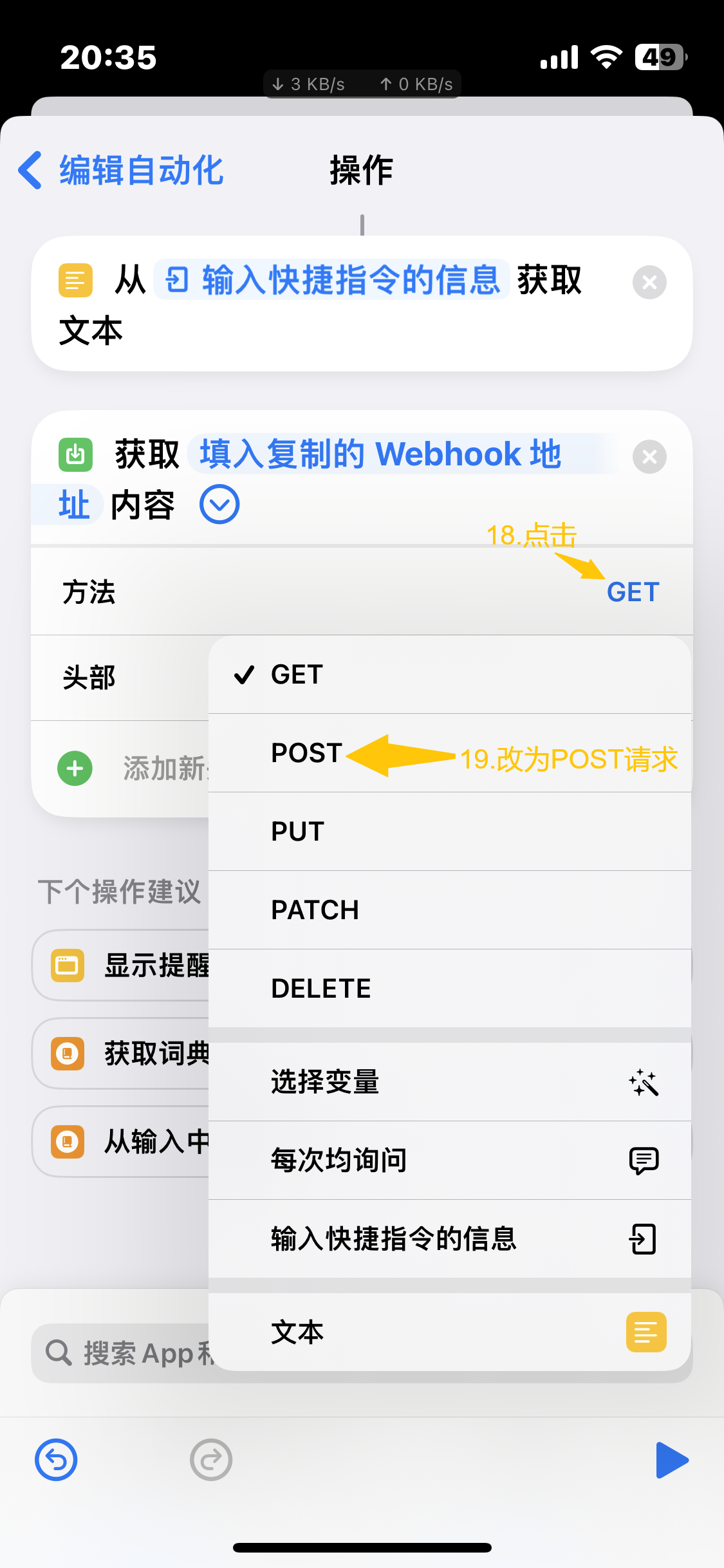Run the shortcut with play button
The height and width of the screenshot is (1568, 724).
(x=671, y=1460)
